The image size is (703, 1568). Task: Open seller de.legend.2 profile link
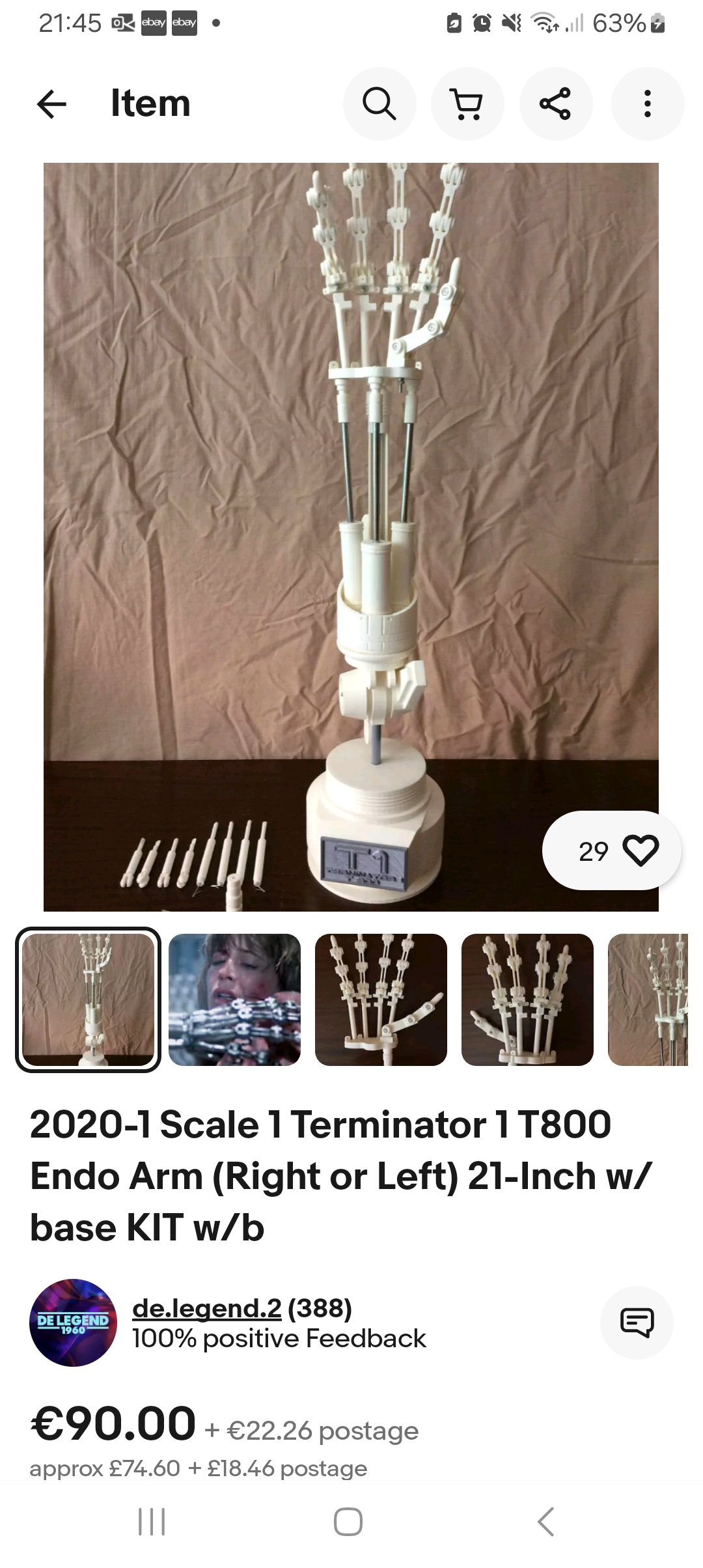click(x=206, y=1308)
